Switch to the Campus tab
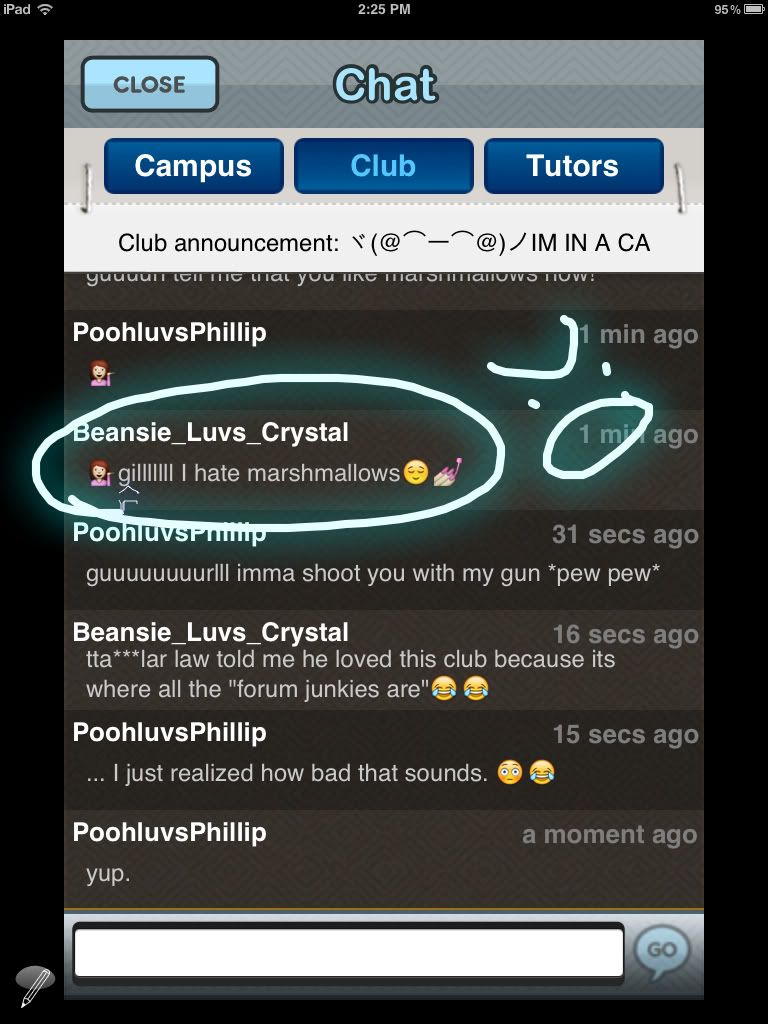 193,166
